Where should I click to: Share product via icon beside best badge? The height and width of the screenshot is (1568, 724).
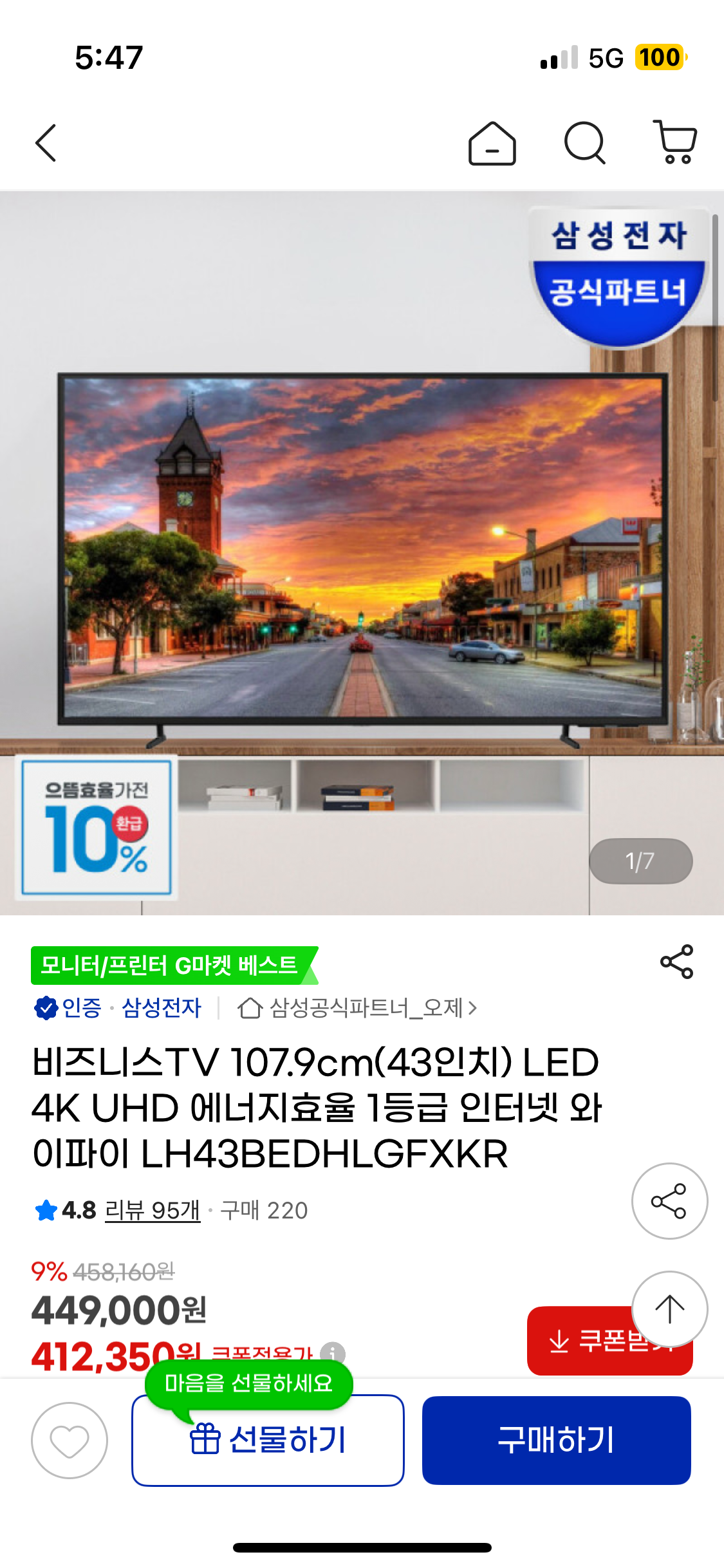676,962
